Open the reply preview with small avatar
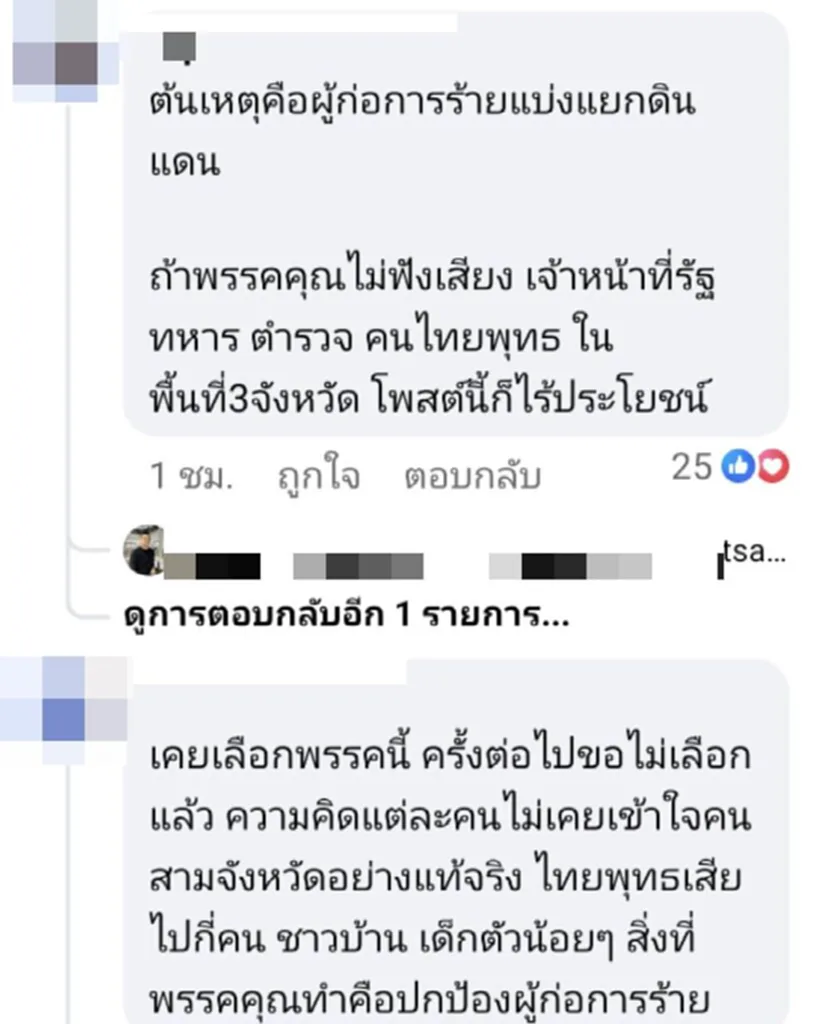The image size is (815, 1024). click(x=143, y=551)
